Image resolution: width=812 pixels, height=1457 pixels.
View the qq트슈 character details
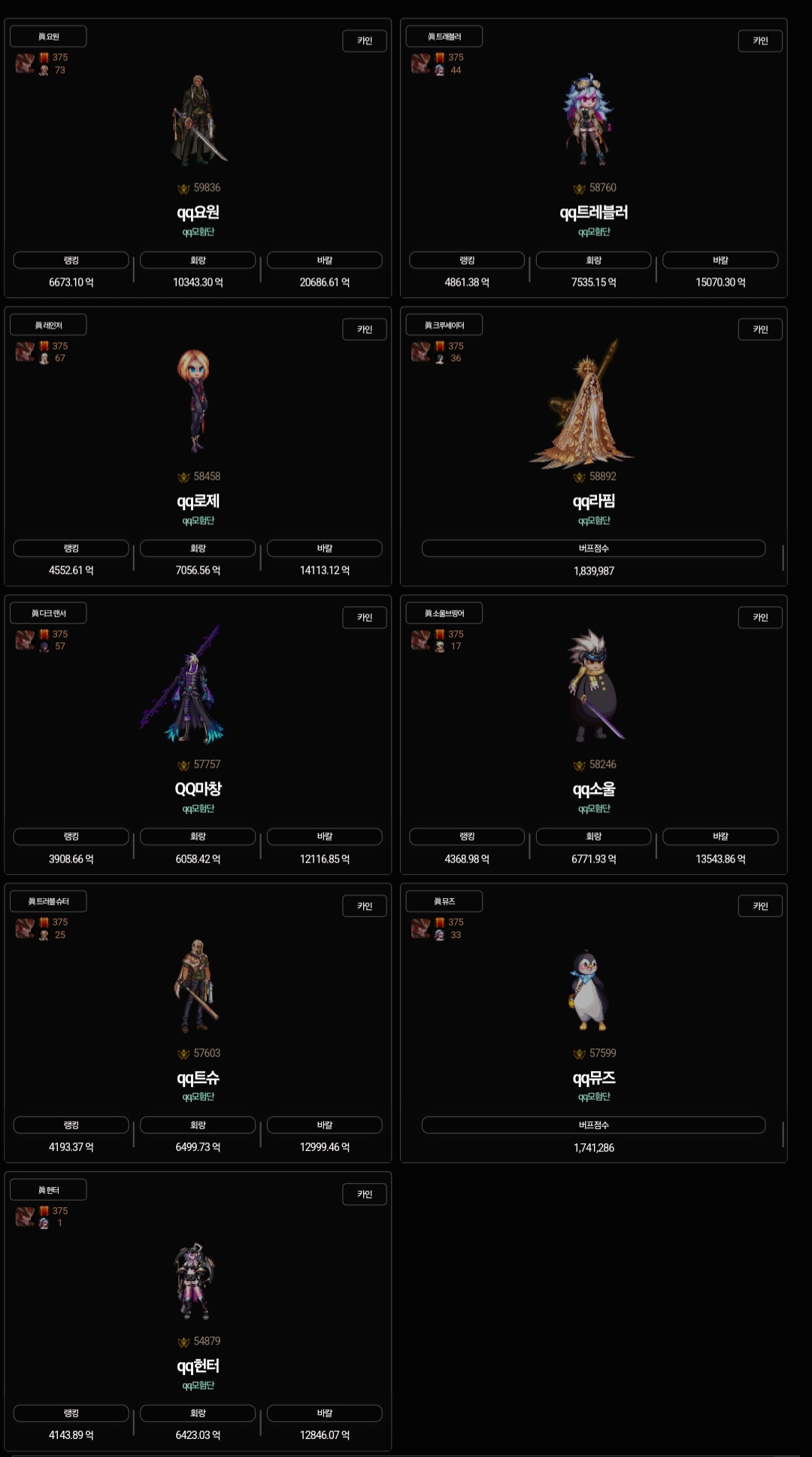(198, 1078)
